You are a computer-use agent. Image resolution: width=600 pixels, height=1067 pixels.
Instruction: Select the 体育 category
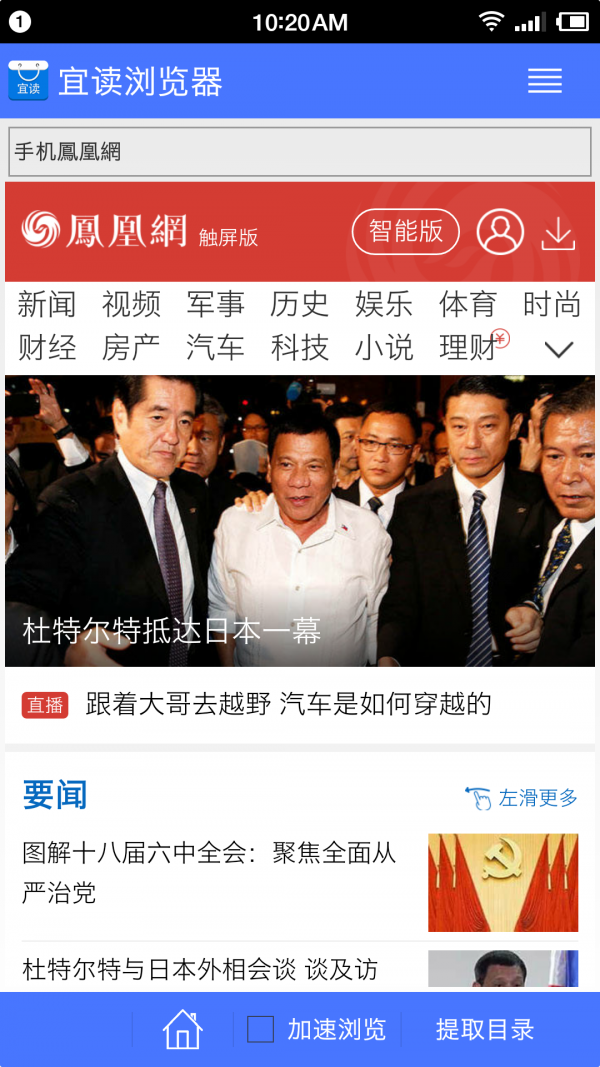point(468,304)
